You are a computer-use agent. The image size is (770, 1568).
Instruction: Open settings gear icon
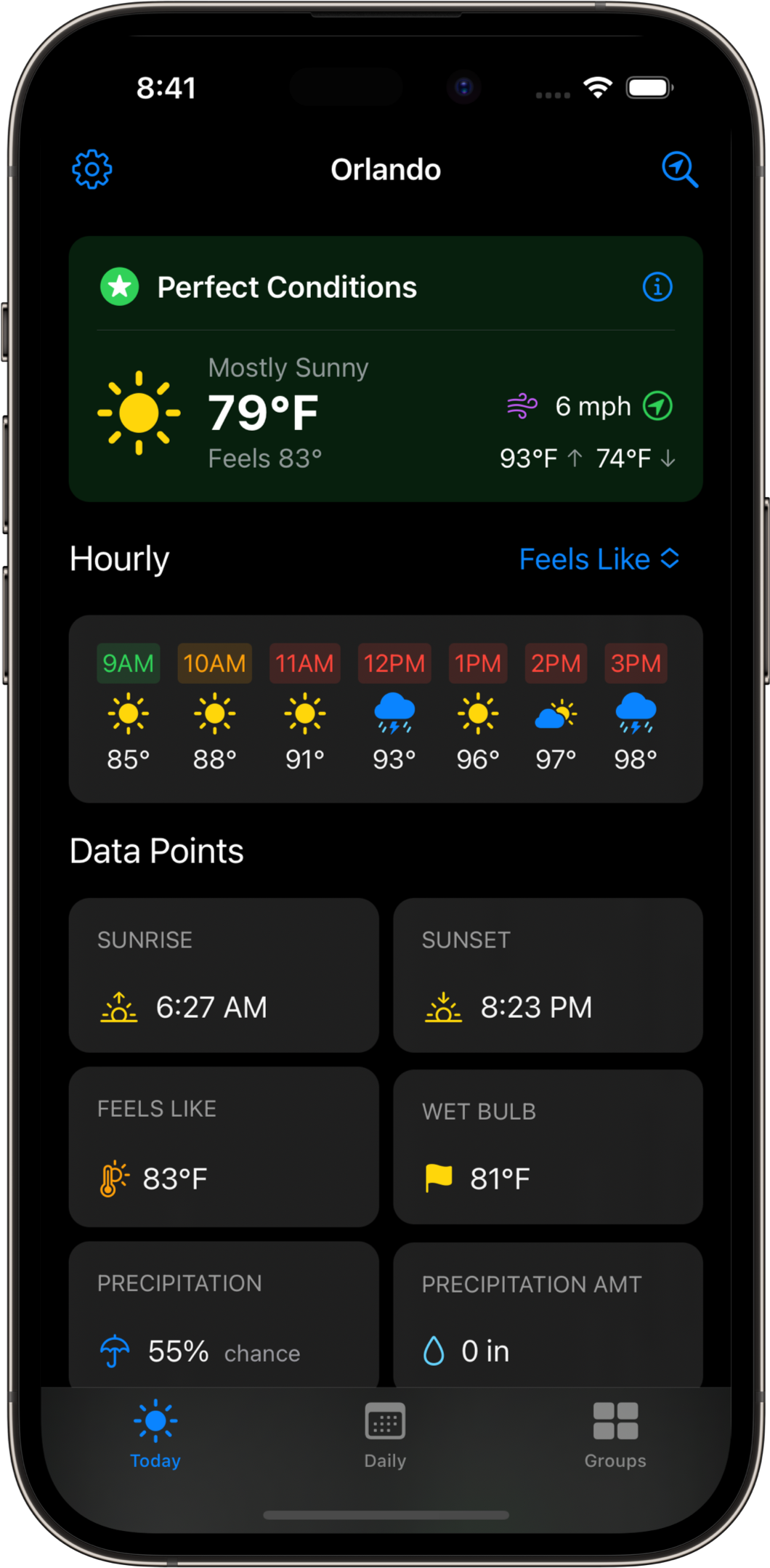[92, 169]
